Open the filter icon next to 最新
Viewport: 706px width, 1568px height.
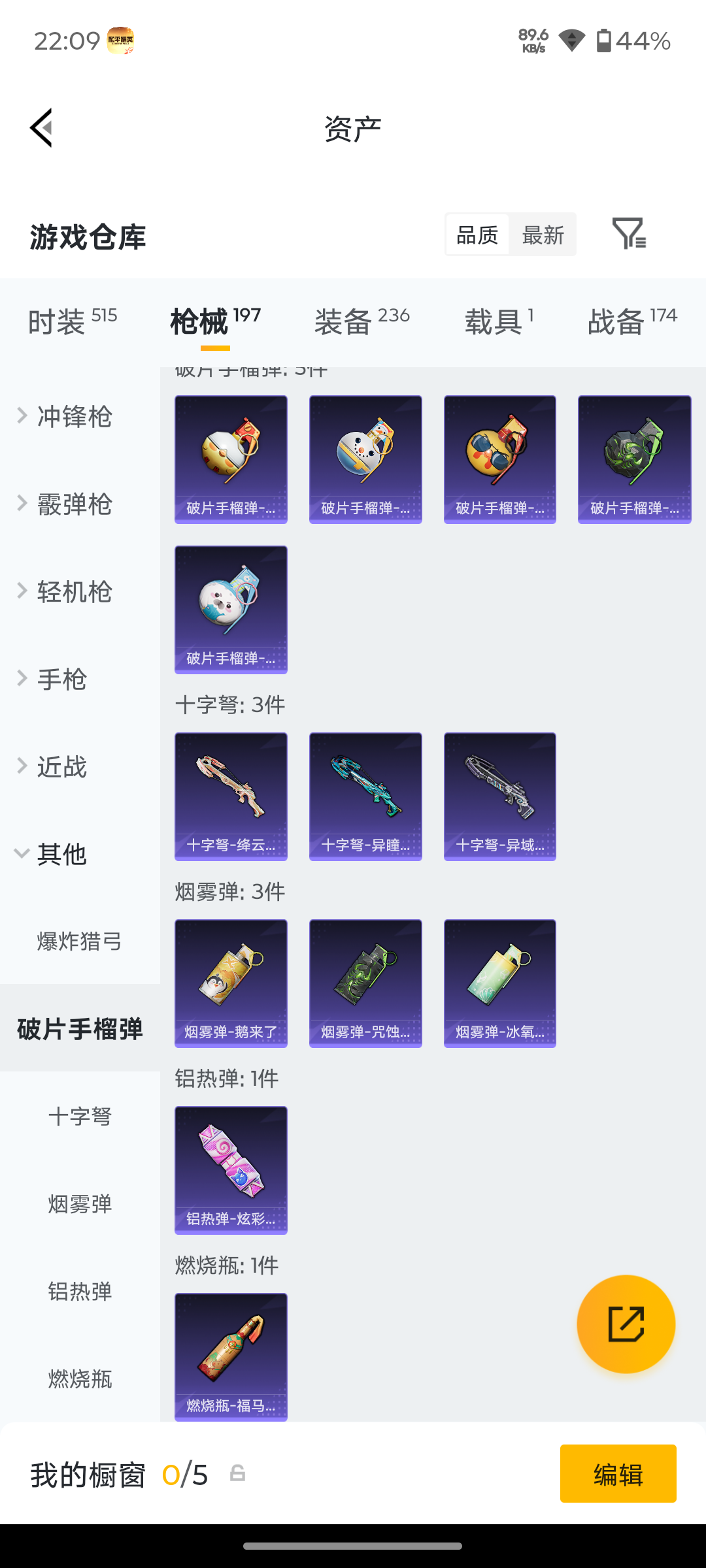629,234
